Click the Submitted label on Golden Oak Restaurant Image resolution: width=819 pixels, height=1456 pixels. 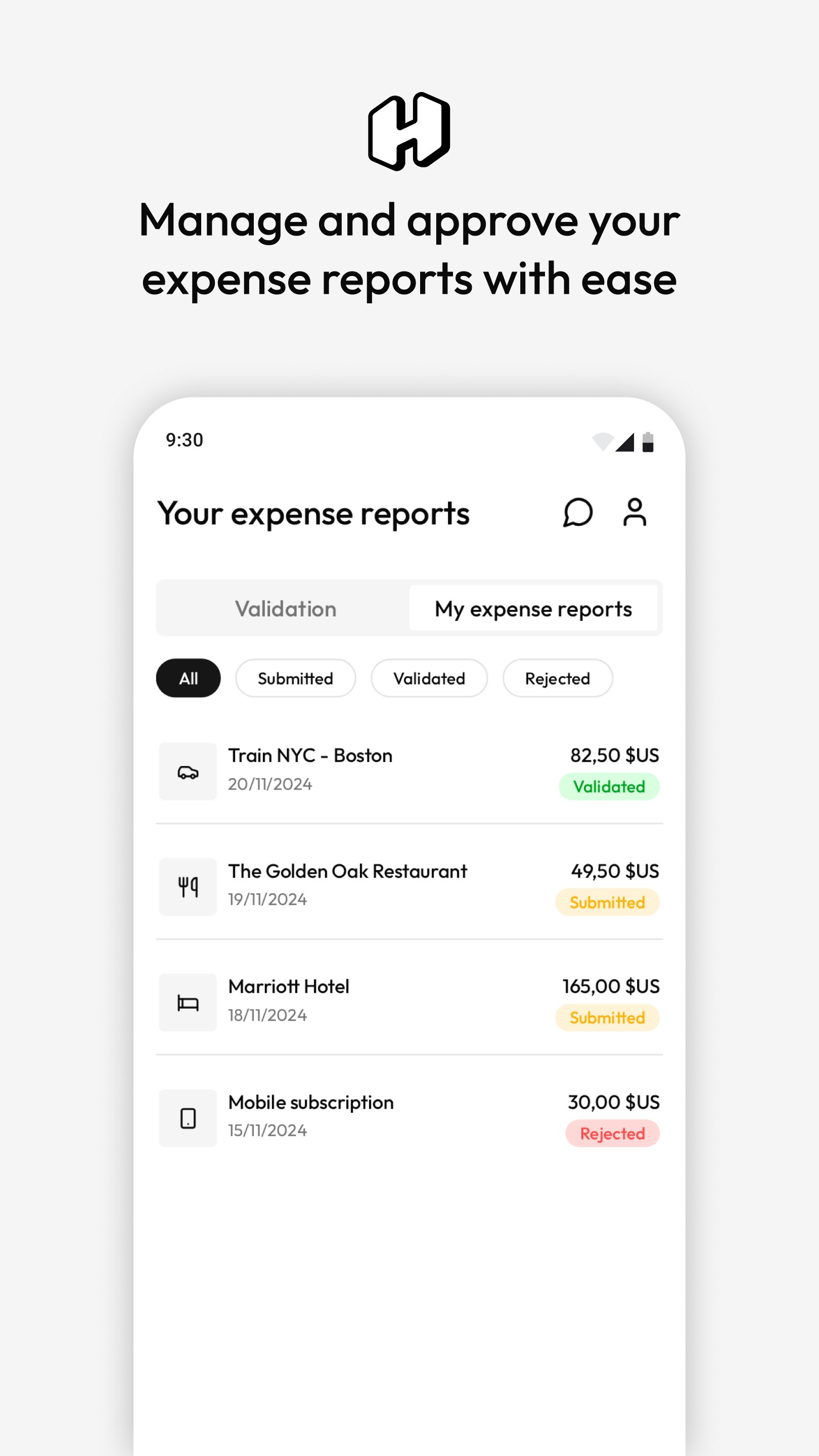[607, 902]
